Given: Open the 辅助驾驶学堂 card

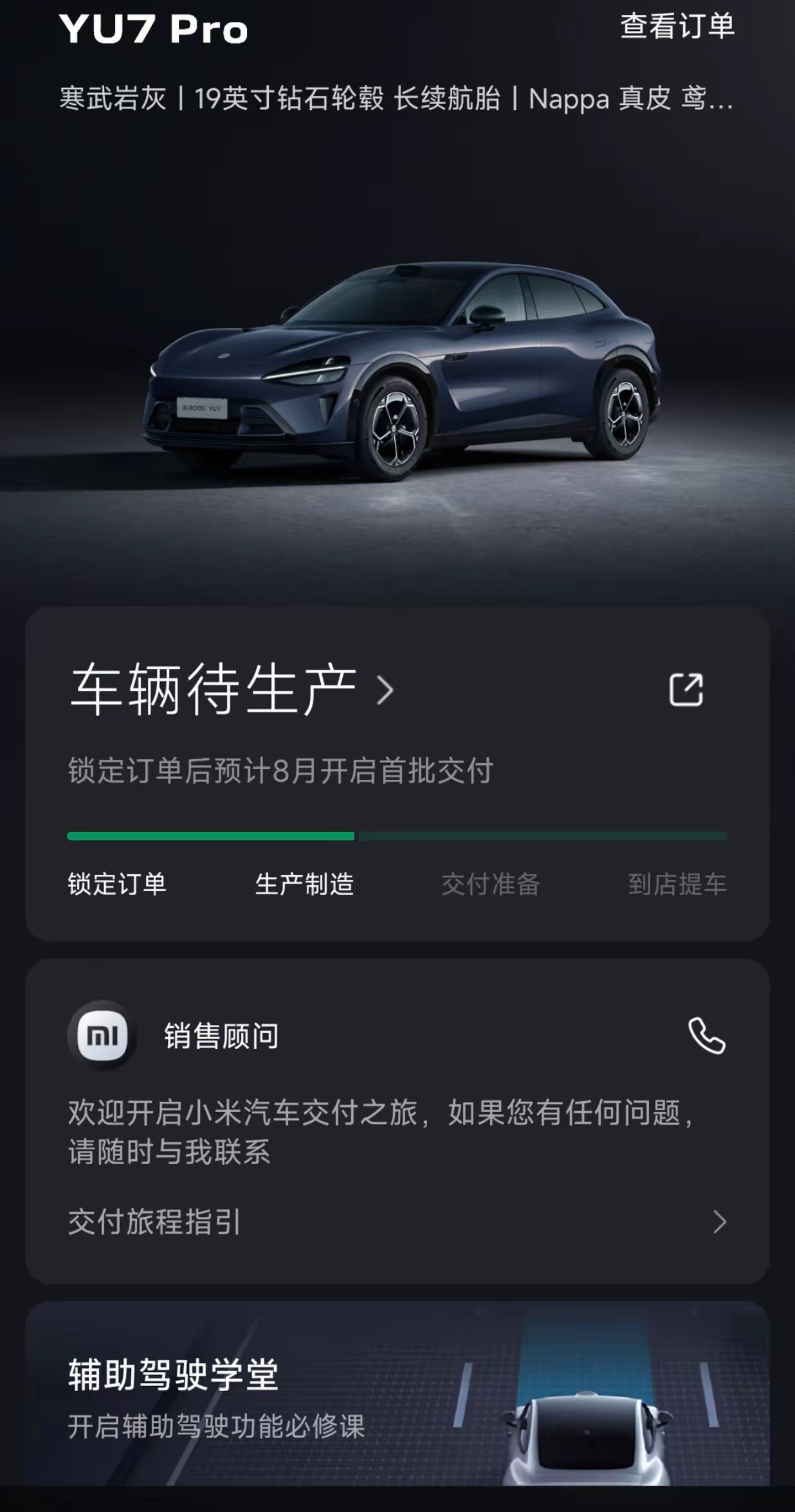Looking at the screenshot, I should pyautogui.click(x=396, y=1395).
